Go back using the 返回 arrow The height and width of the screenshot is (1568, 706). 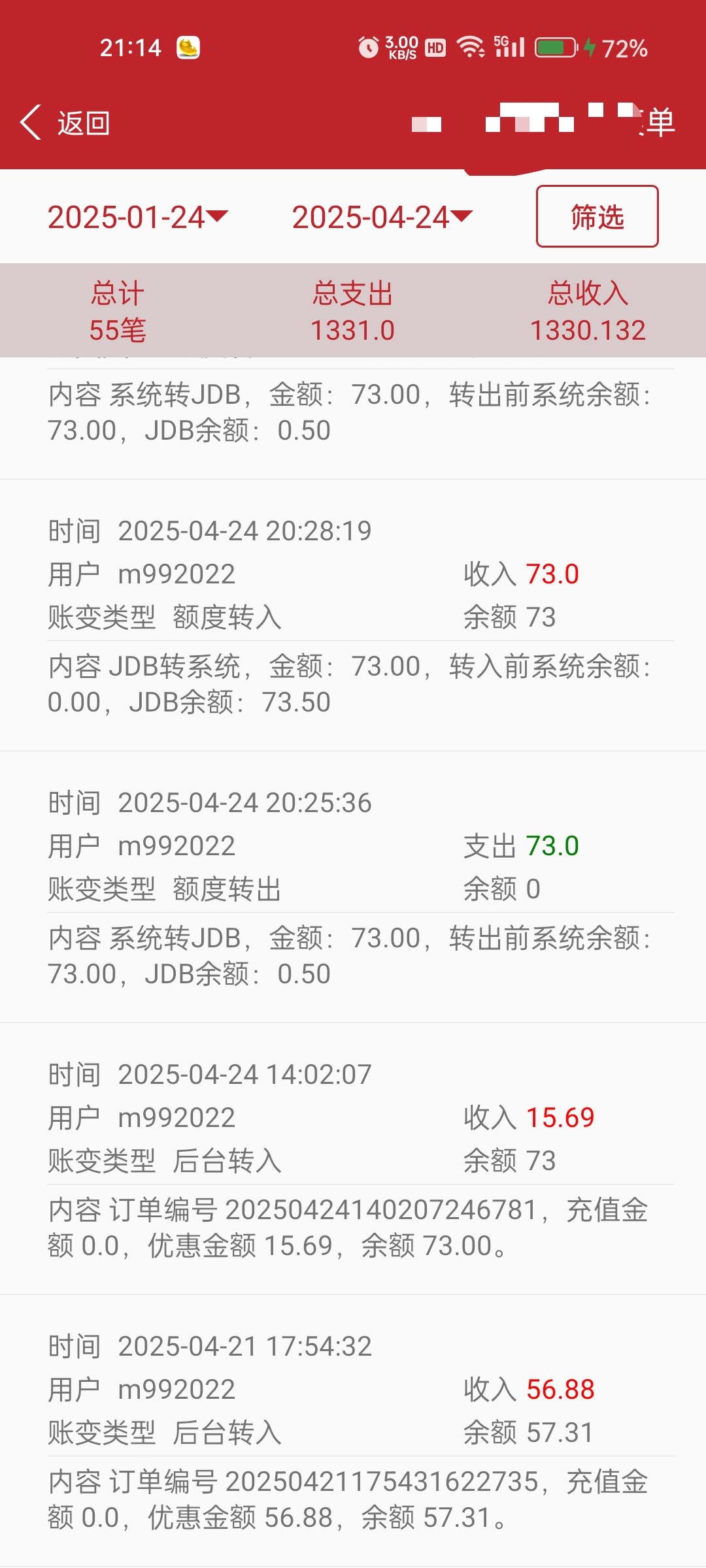pos(63,123)
